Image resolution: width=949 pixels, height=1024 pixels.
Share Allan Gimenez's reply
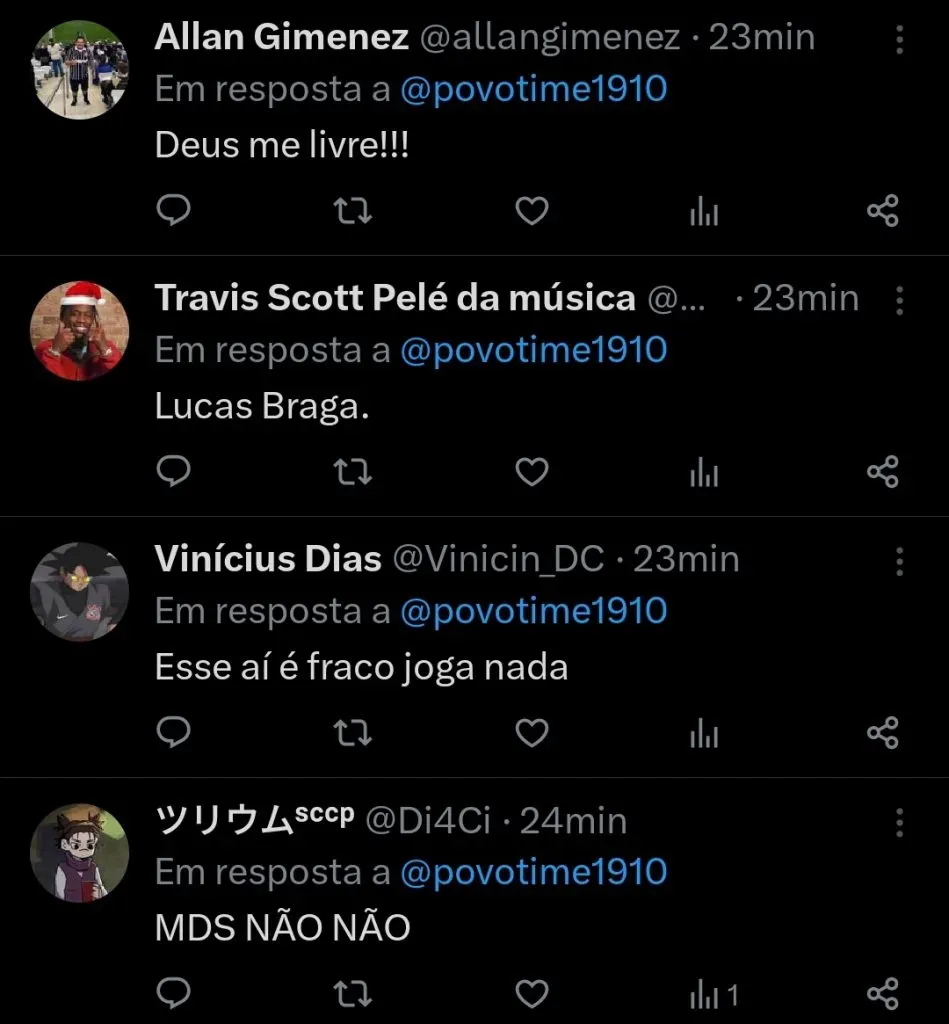884,211
